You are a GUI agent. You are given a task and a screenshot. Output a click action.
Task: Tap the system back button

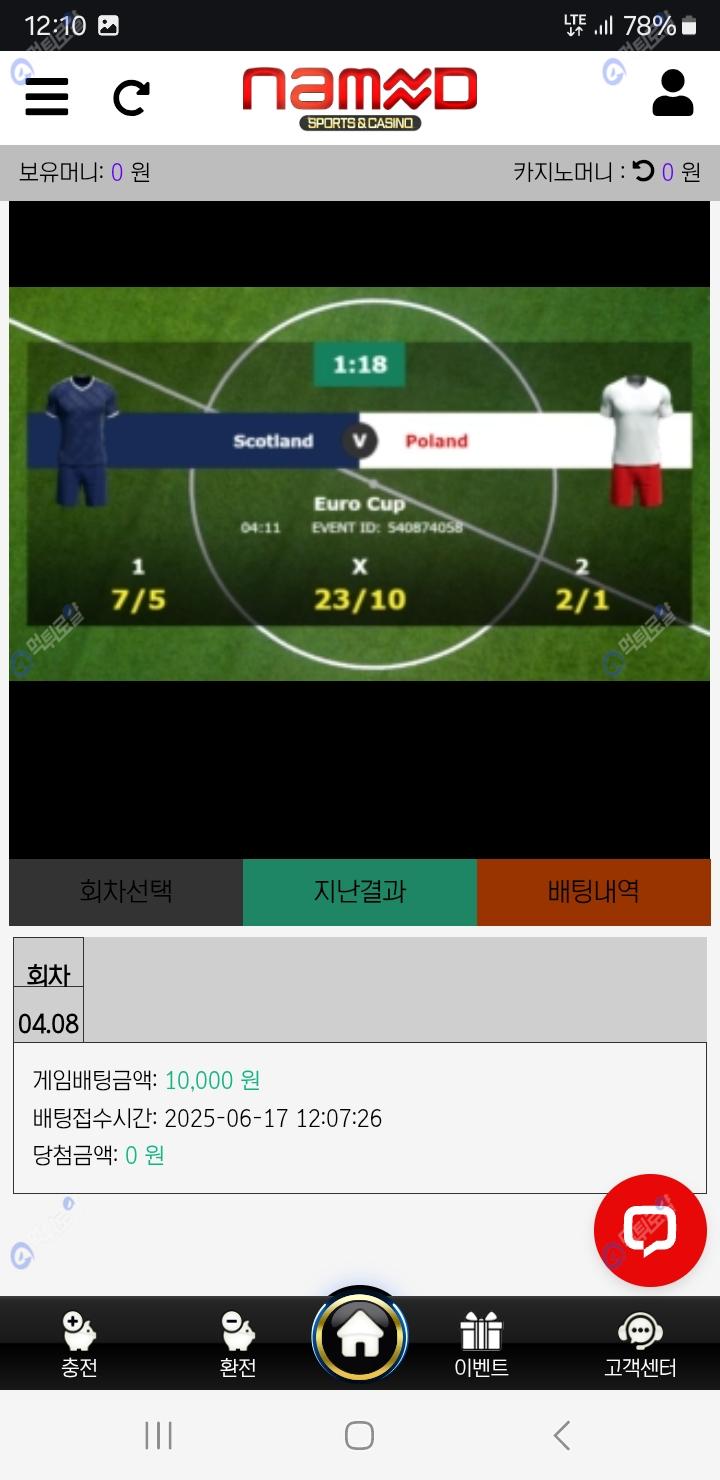click(x=562, y=1435)
